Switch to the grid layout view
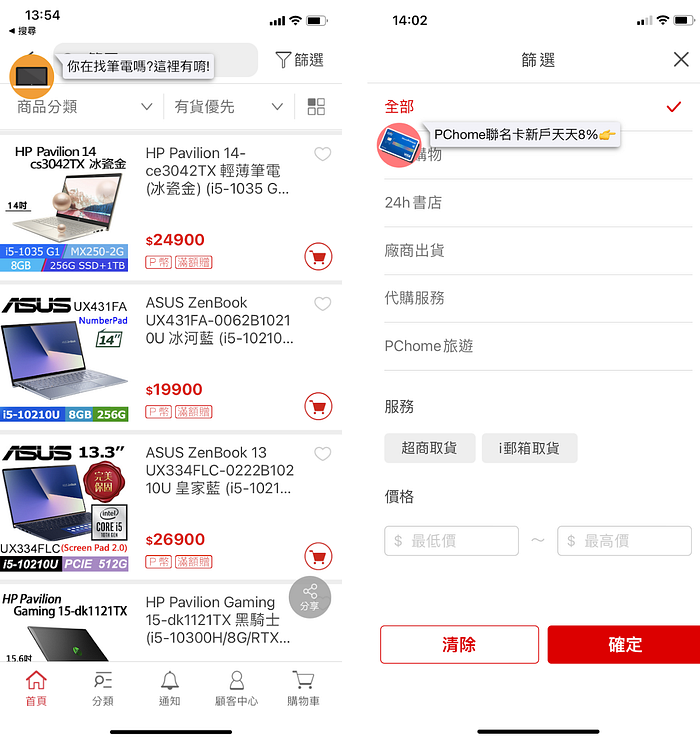Viewport: 700px width, 741px height. click(316, 107)
